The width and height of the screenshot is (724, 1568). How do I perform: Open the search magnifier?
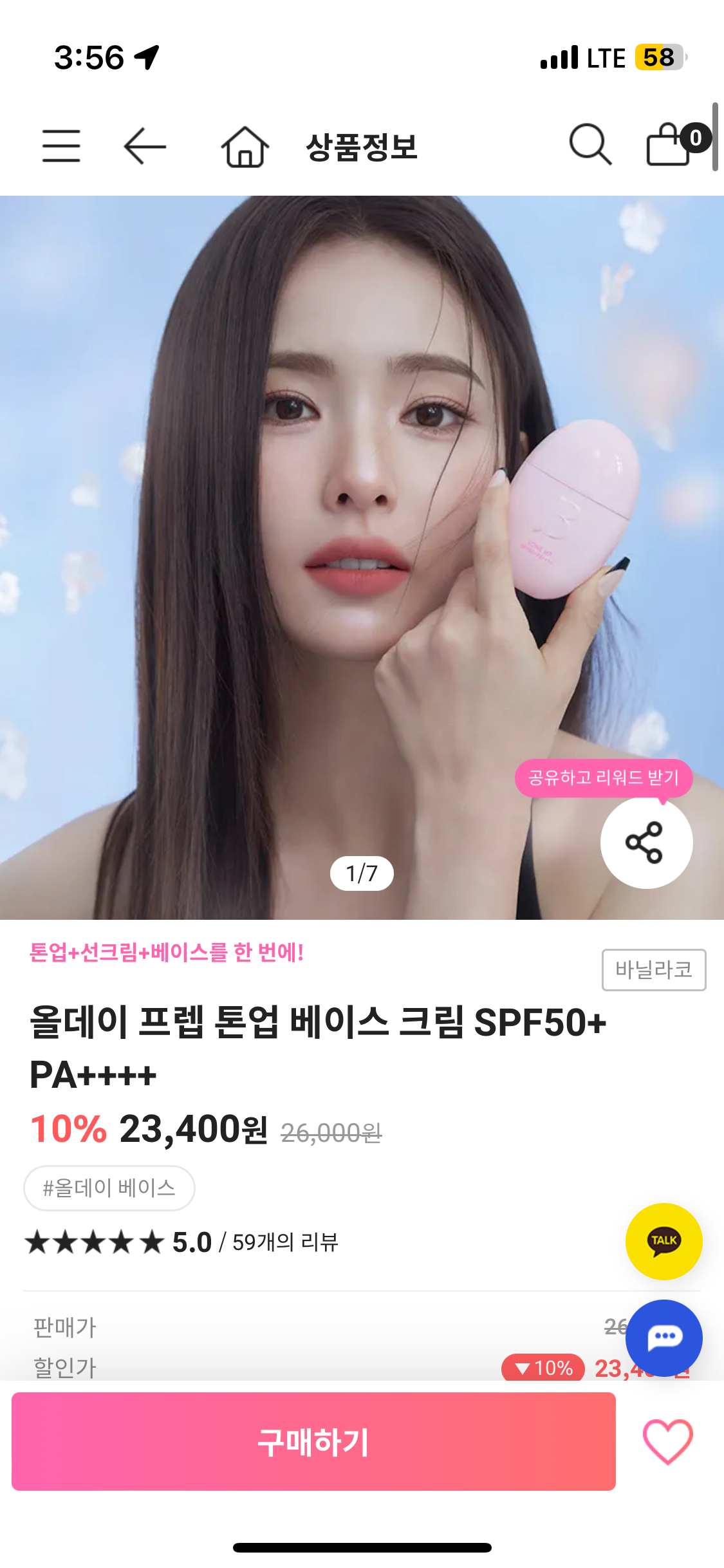click(589, 144)
